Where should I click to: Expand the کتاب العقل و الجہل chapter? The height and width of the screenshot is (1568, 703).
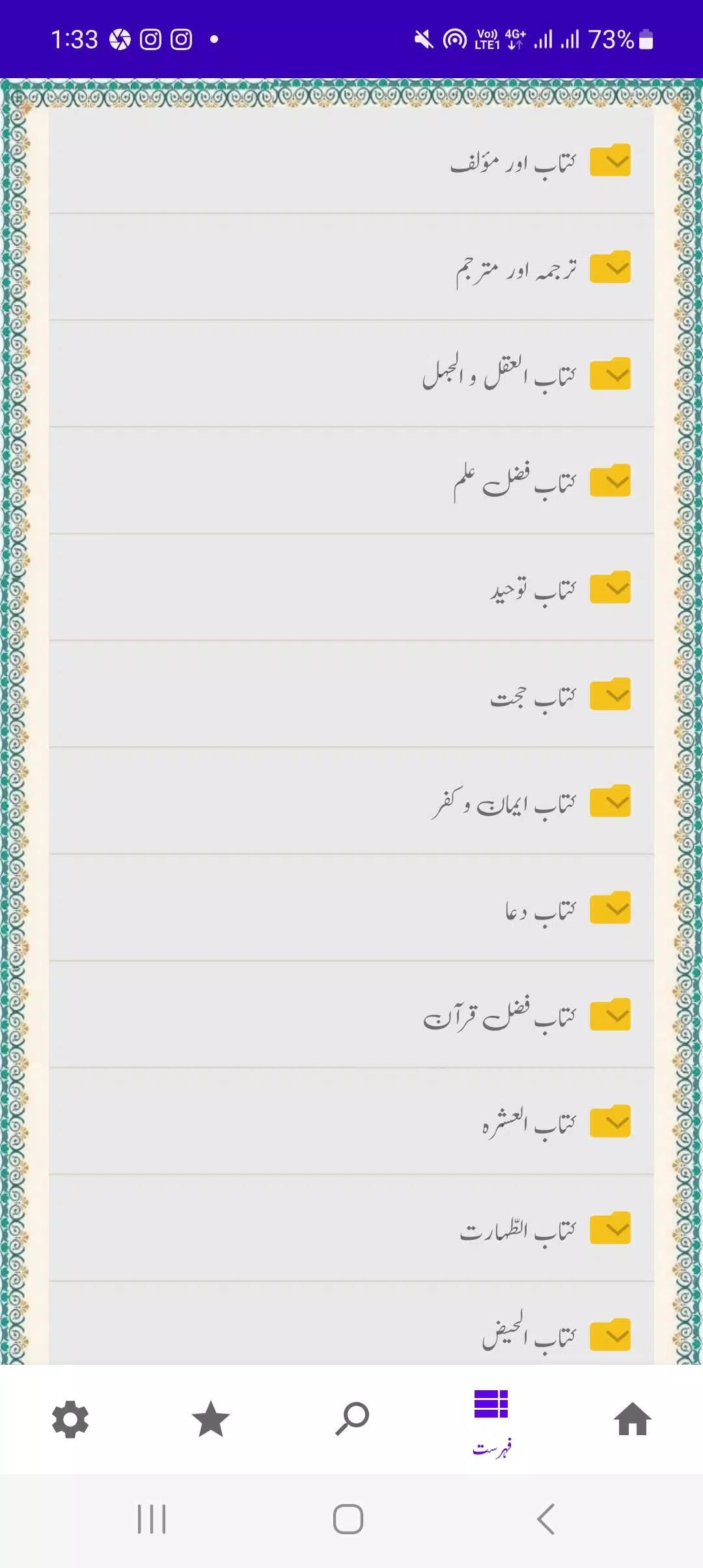[x=610, y=374]
